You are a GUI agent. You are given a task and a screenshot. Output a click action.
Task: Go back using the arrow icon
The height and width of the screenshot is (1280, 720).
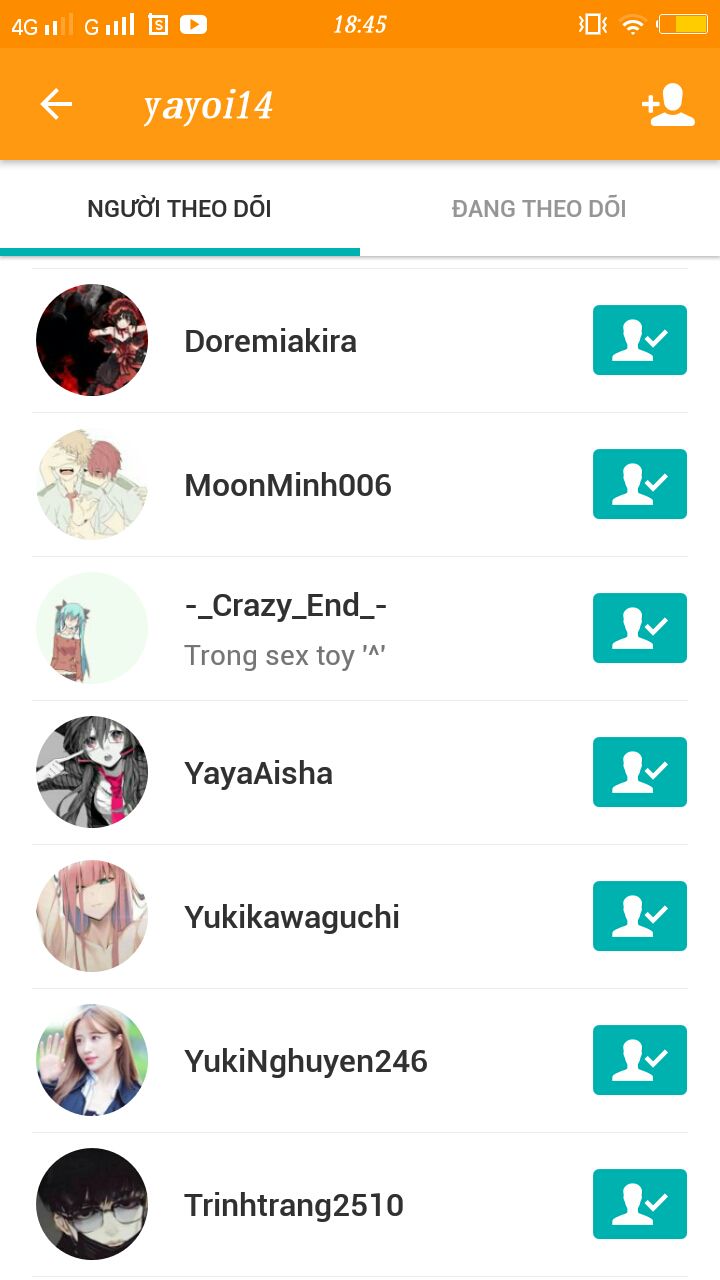click(x=56, y=104)
